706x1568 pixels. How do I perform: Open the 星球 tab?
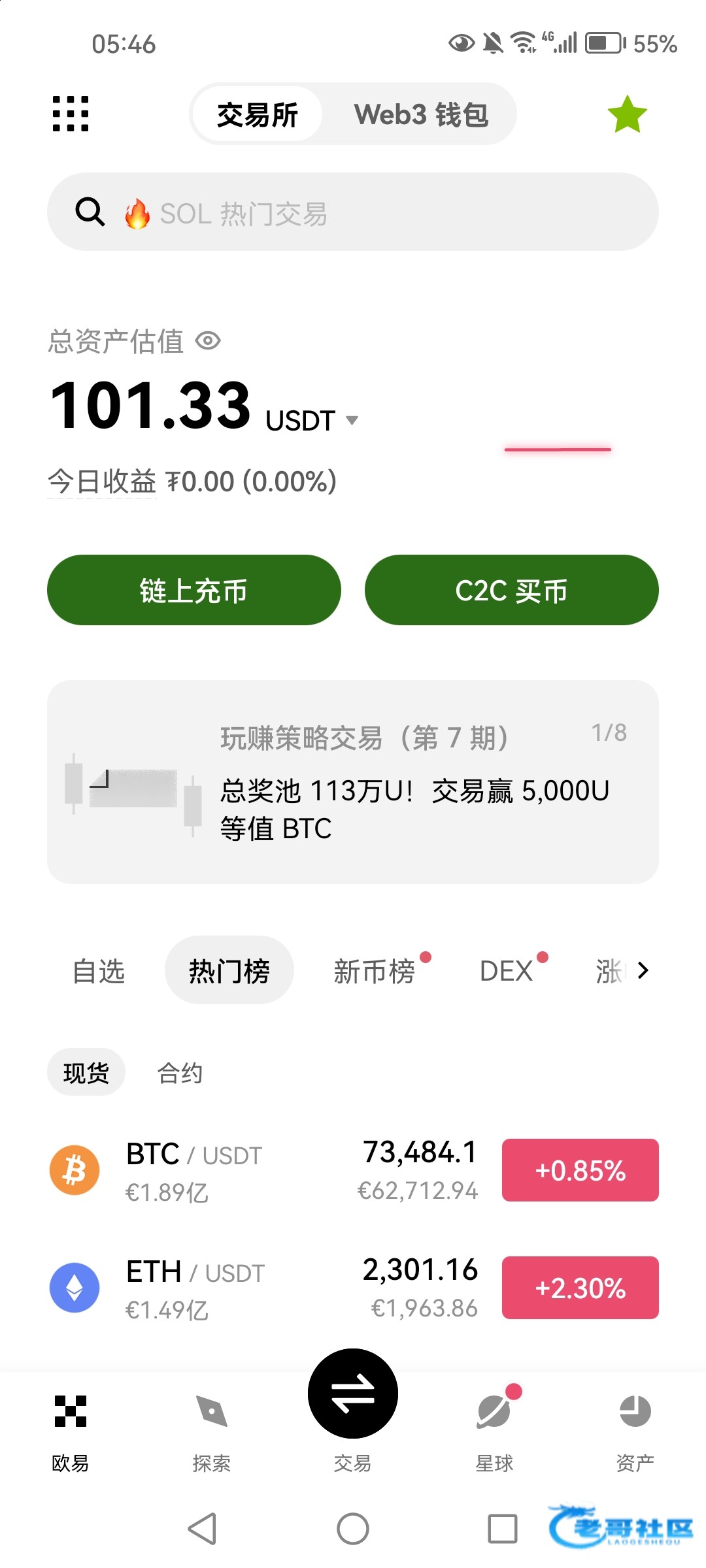[x=494, y=1431]
